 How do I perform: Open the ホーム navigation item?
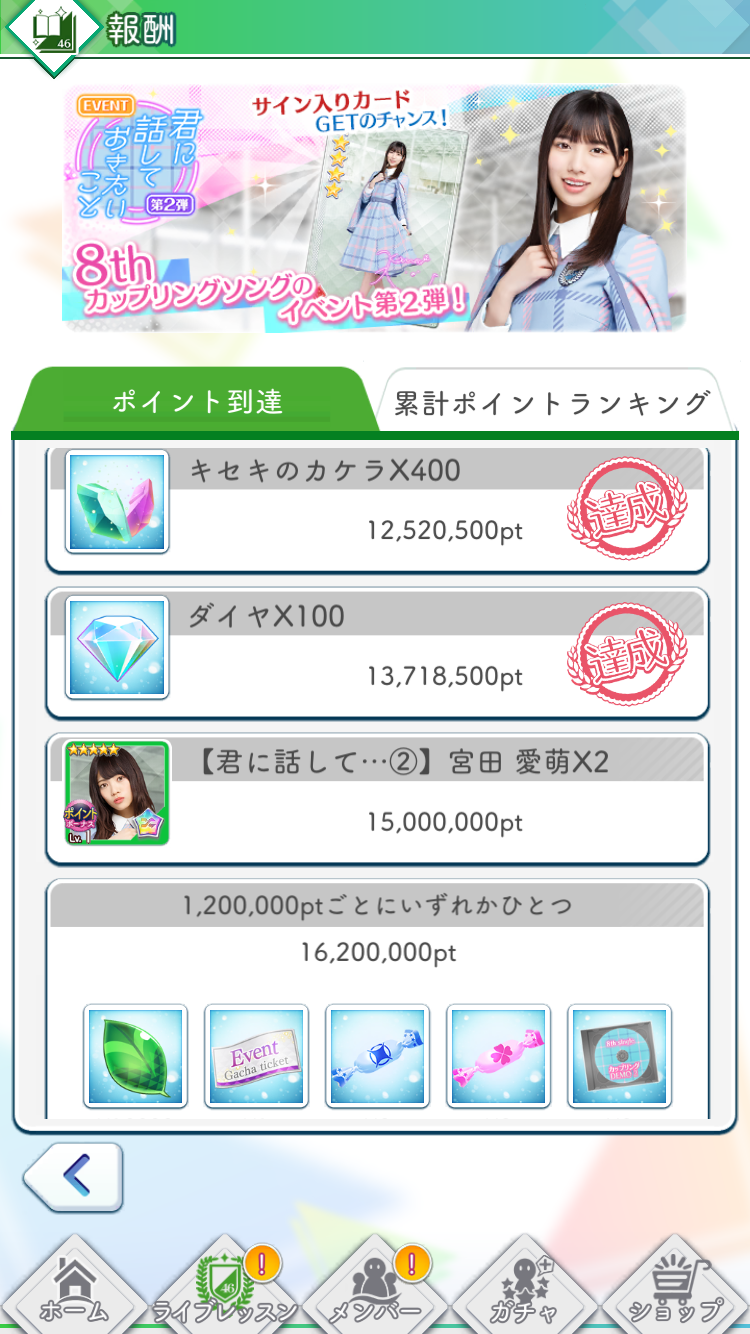74,1288
